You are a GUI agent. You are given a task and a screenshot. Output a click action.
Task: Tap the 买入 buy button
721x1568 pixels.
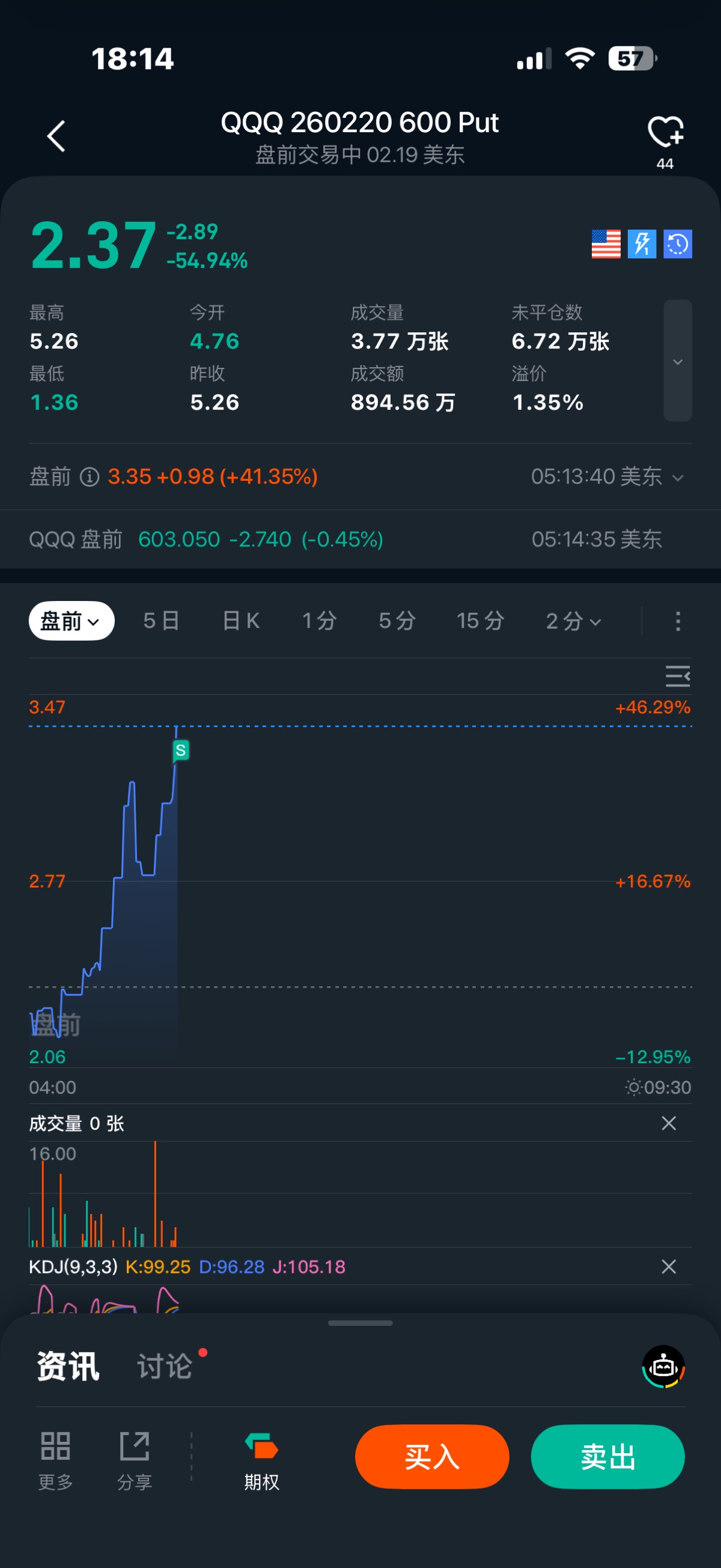click(432, 1457)
